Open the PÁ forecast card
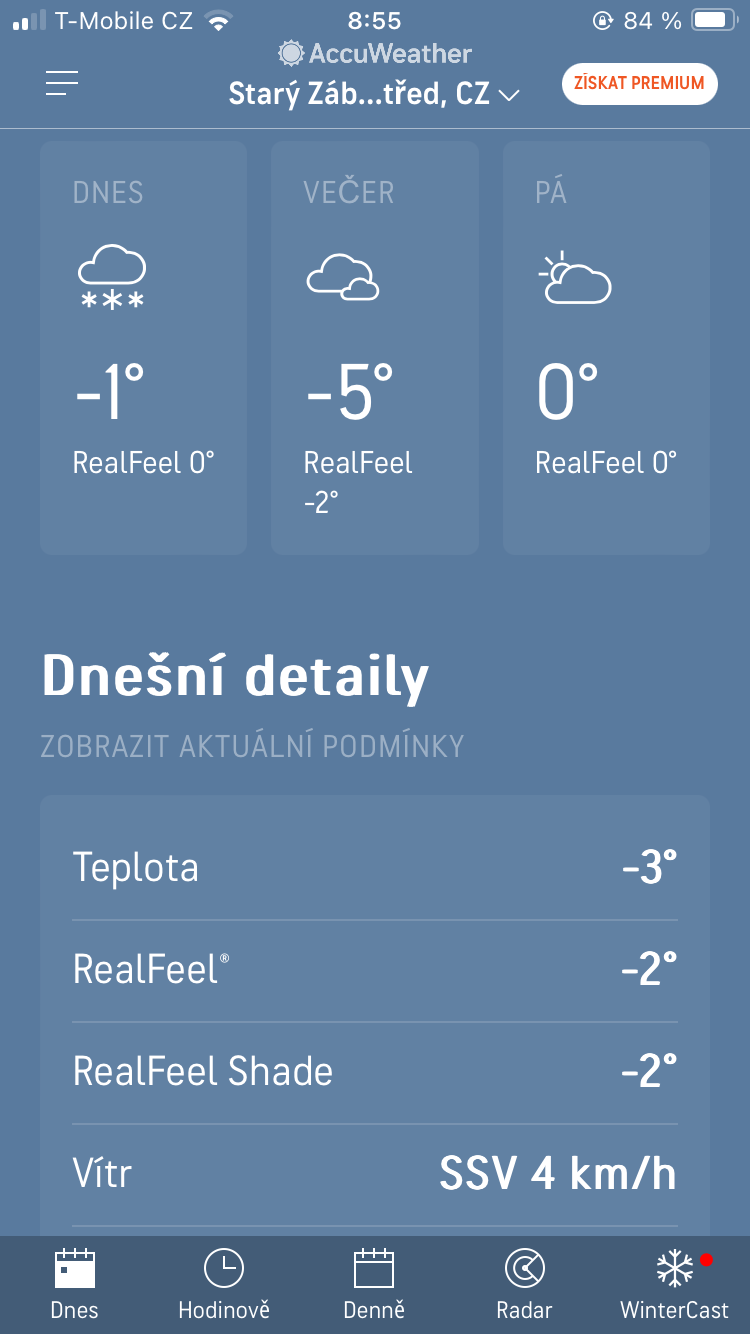Image resolution: width=750 pixels, height=1334 pixels. pyautogui.click(x=606, y=347)
